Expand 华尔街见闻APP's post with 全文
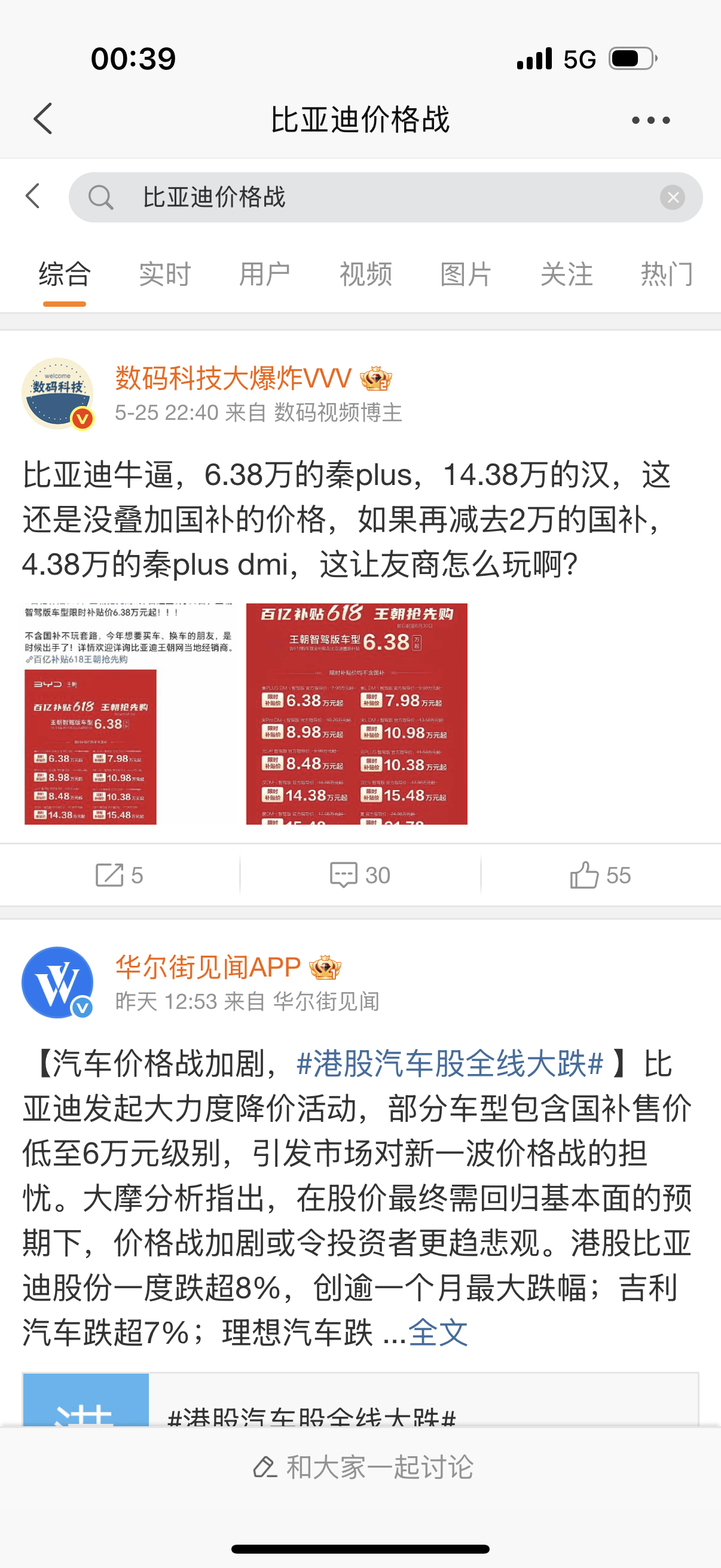721x1568 pixels. pyautogui.click(x=438, y=1333)
